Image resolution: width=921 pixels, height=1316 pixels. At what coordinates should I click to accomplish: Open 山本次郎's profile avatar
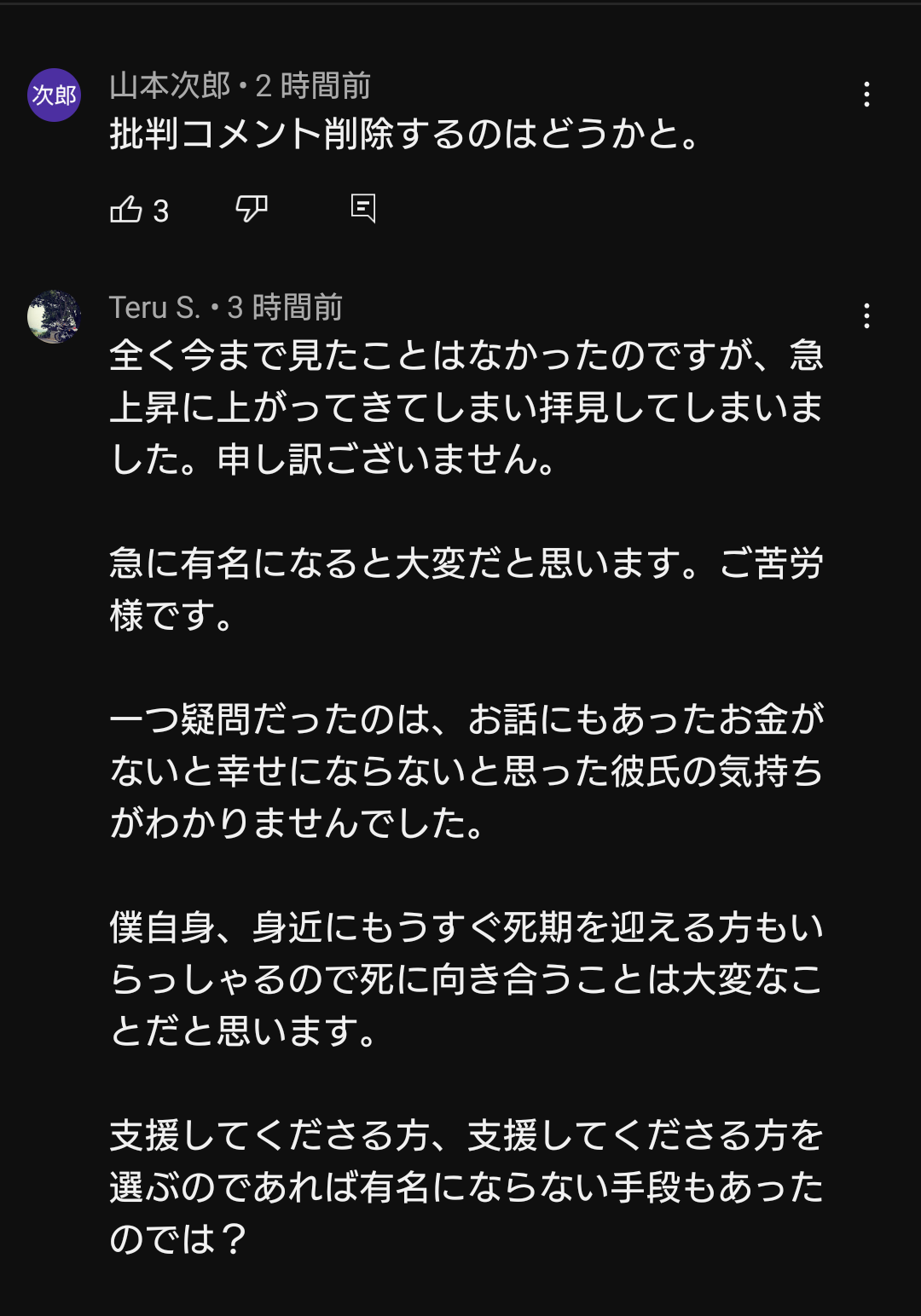click(55, 95)
